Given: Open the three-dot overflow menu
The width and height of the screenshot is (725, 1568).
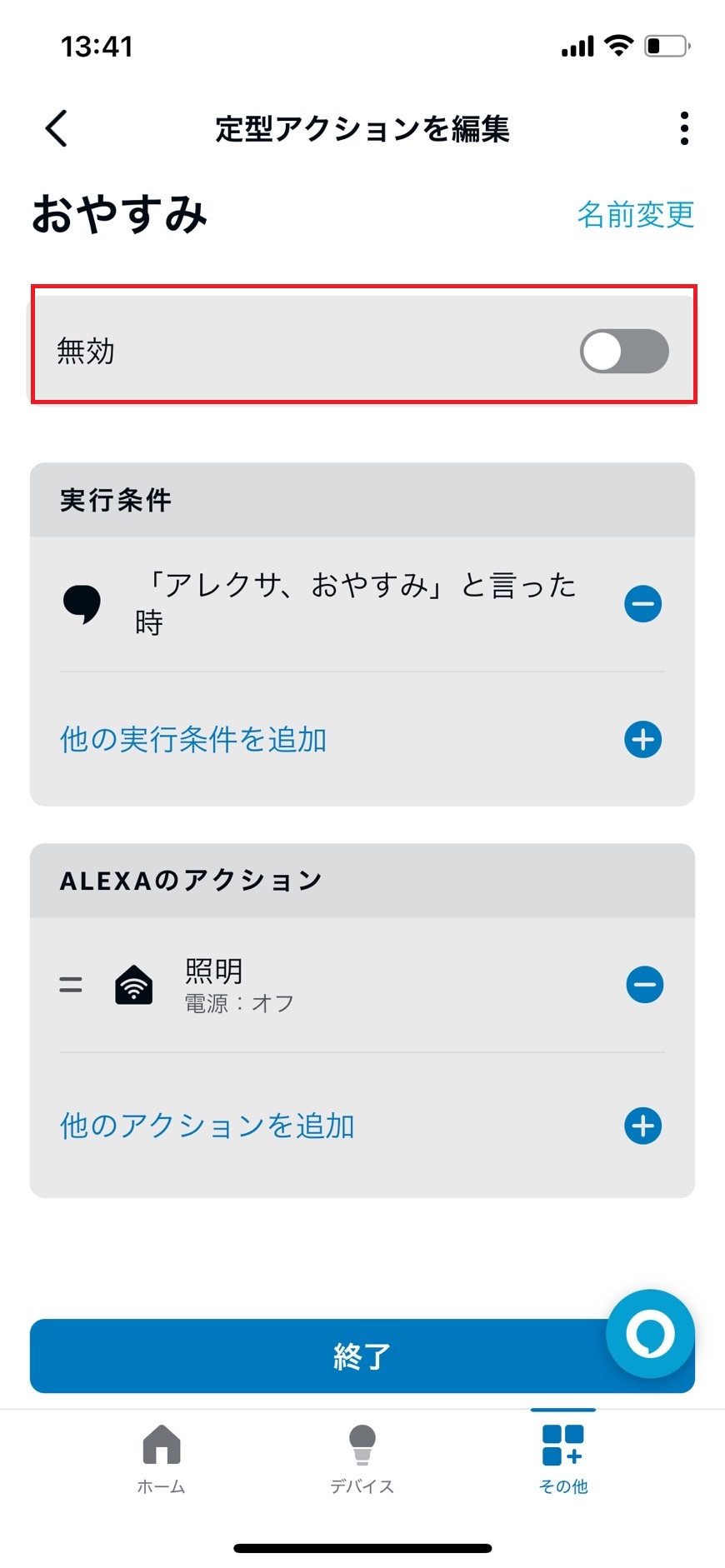Looking at the screenshot, I should (683, 128).
